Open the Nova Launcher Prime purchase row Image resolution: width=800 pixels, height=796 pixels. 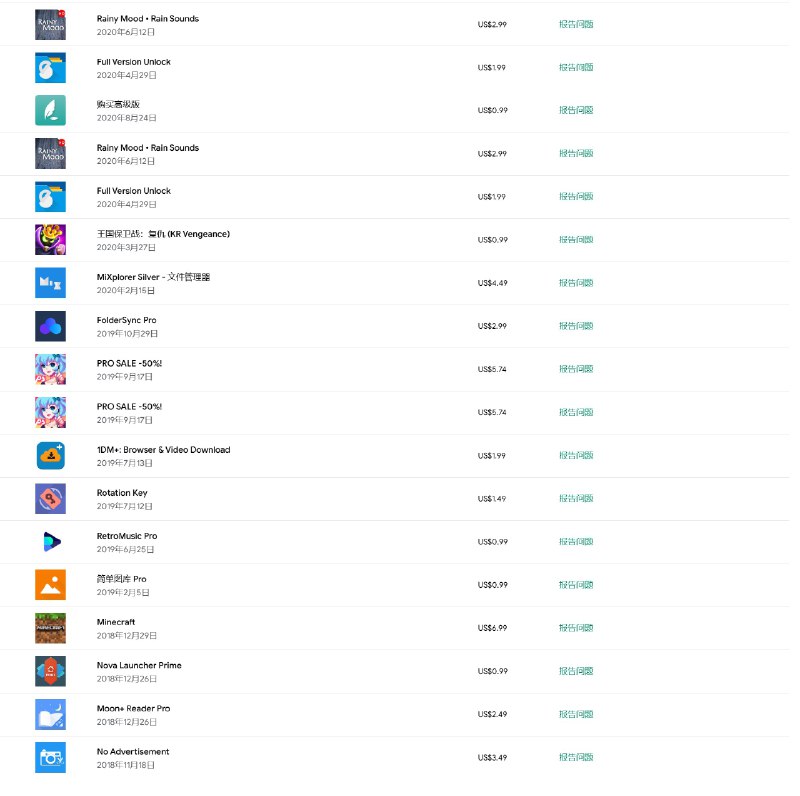point(139,665)
